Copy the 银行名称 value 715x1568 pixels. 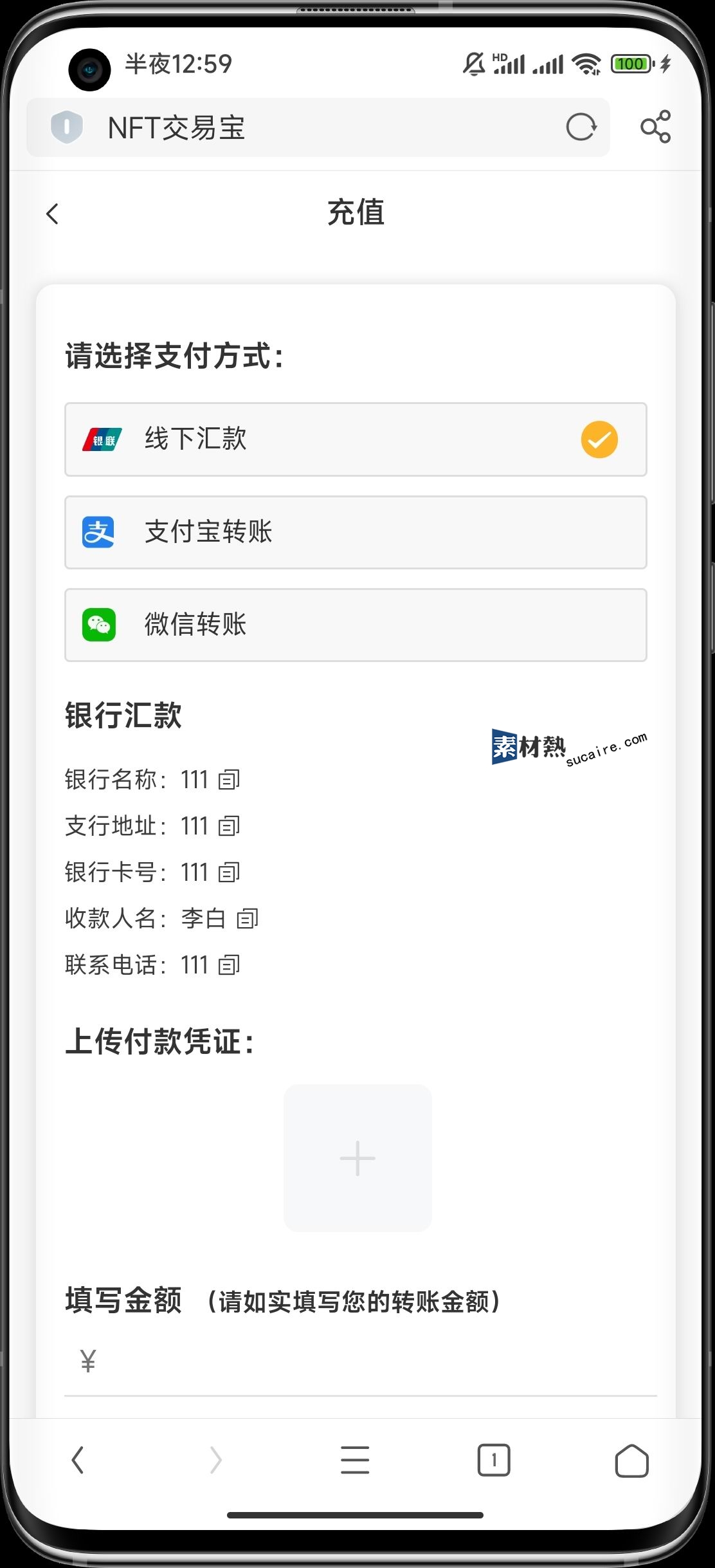[229, 780]
